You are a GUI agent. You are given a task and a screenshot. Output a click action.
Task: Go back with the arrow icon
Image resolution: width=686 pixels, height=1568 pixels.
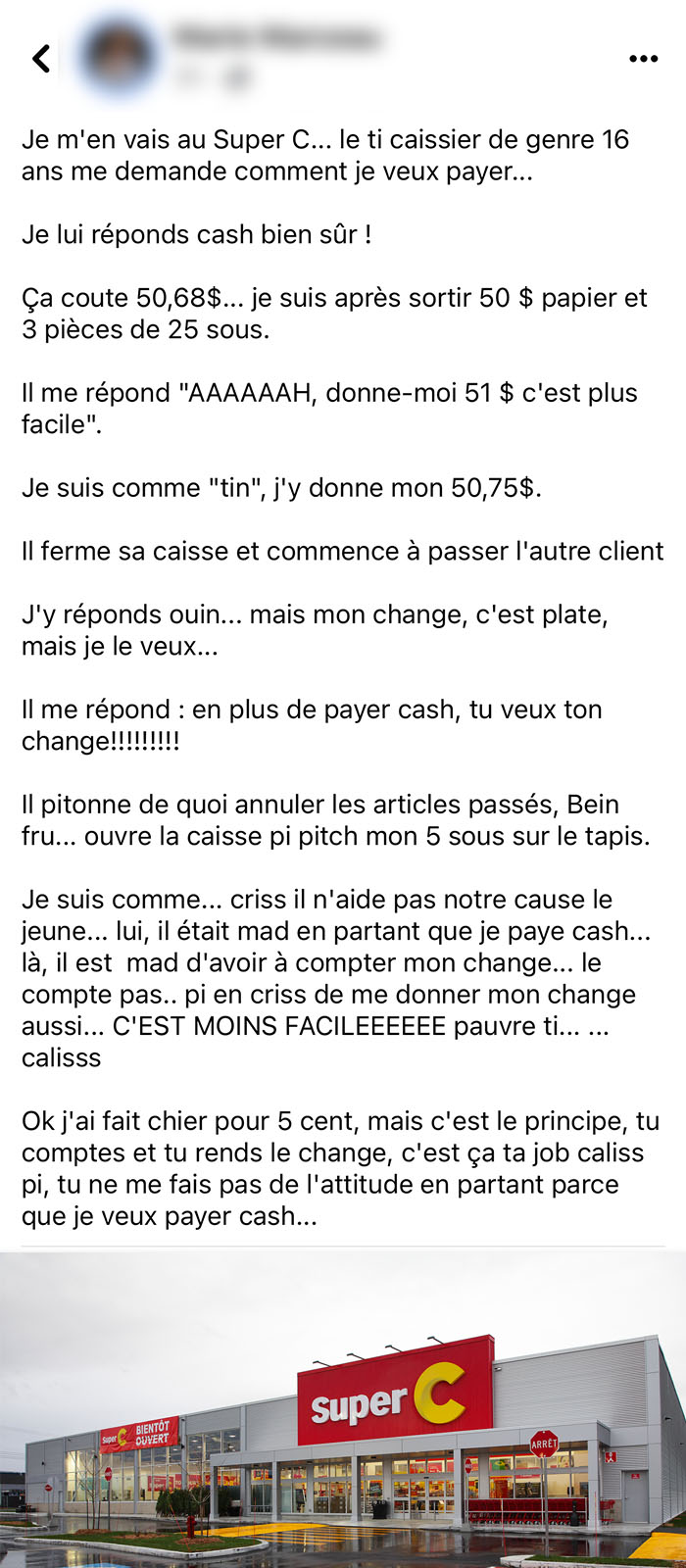point(41,59)
